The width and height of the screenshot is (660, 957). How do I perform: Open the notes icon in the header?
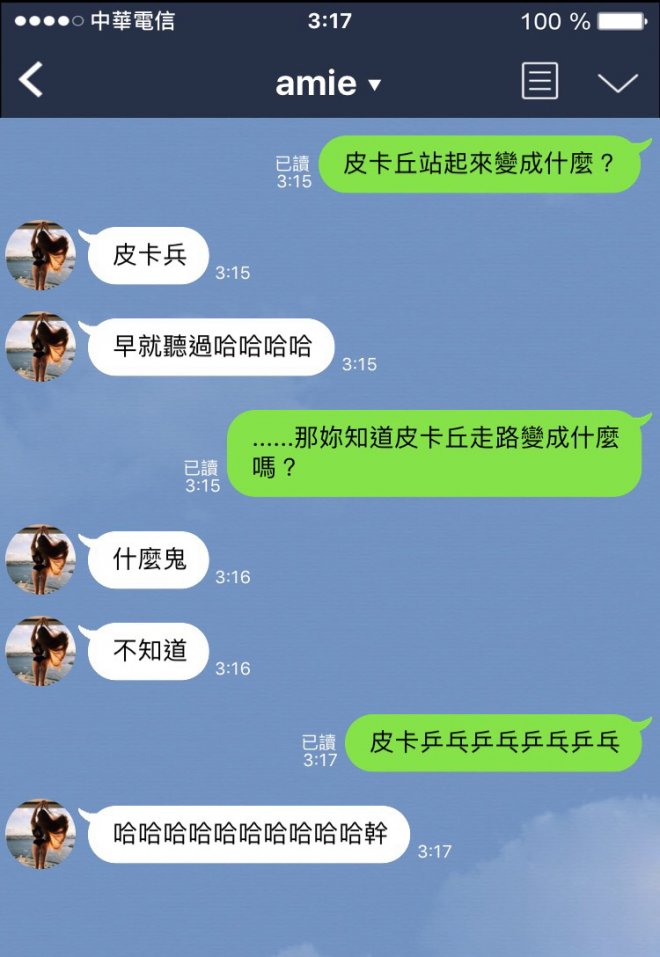pos(540,82)
